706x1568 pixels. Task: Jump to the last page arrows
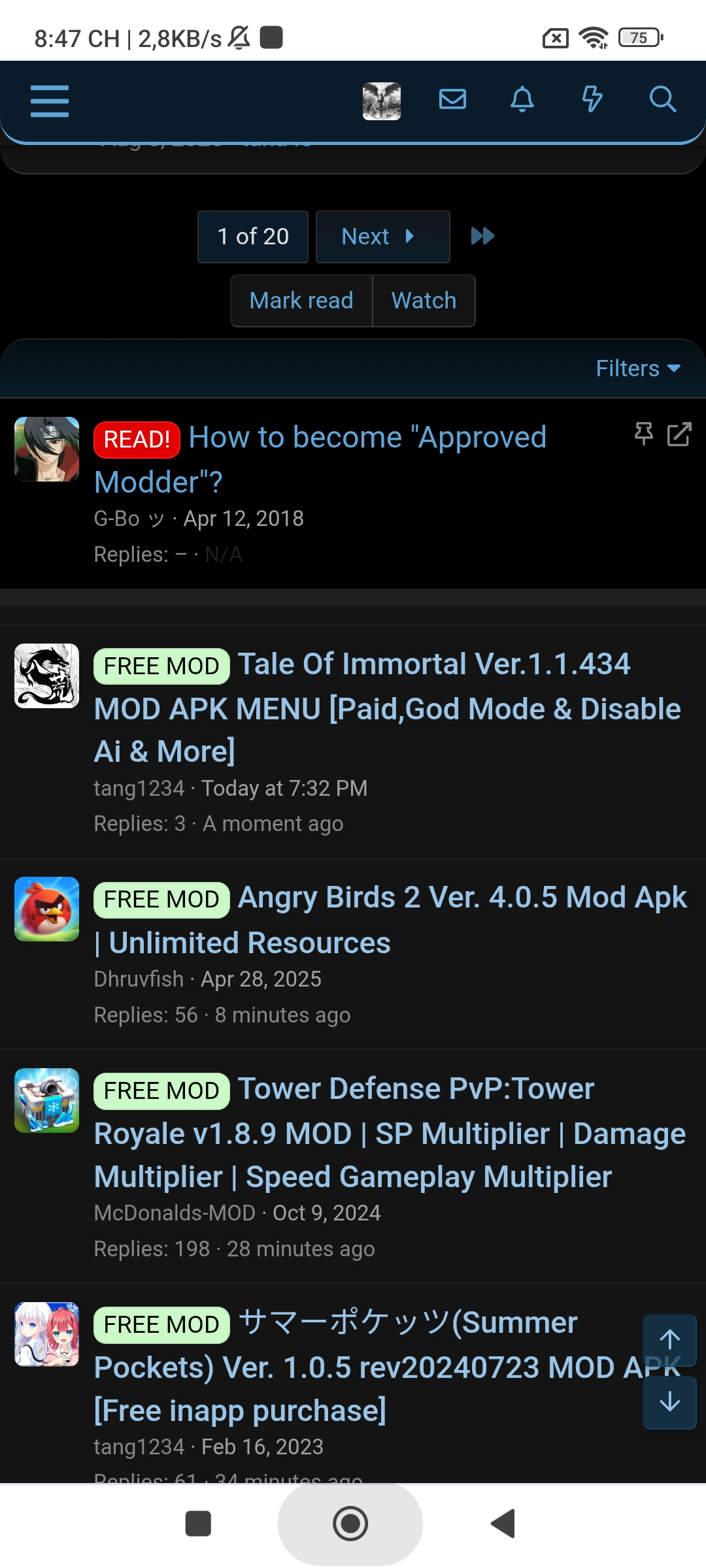(483, 236)
